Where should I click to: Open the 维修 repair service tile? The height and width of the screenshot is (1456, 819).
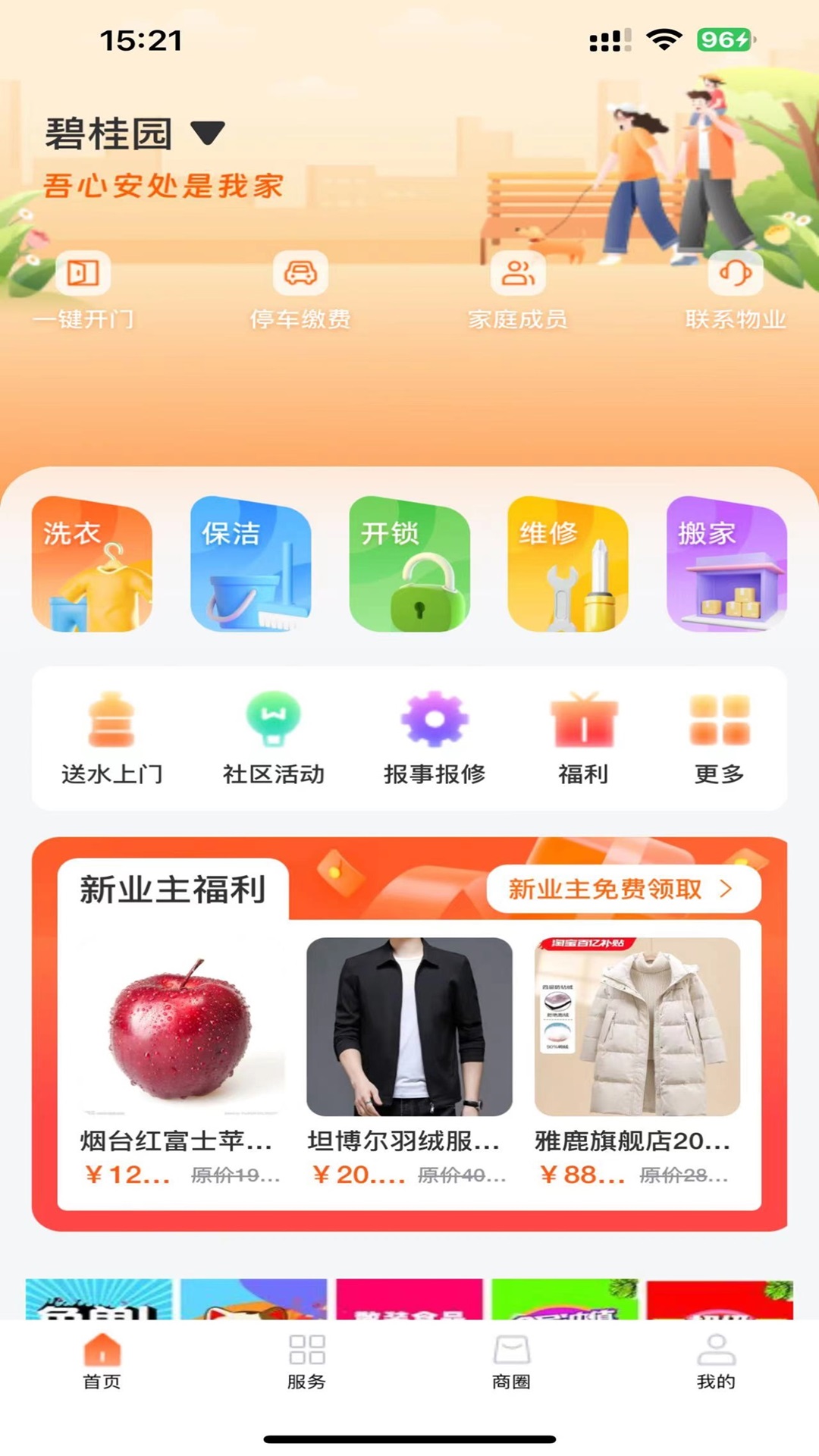568,563
